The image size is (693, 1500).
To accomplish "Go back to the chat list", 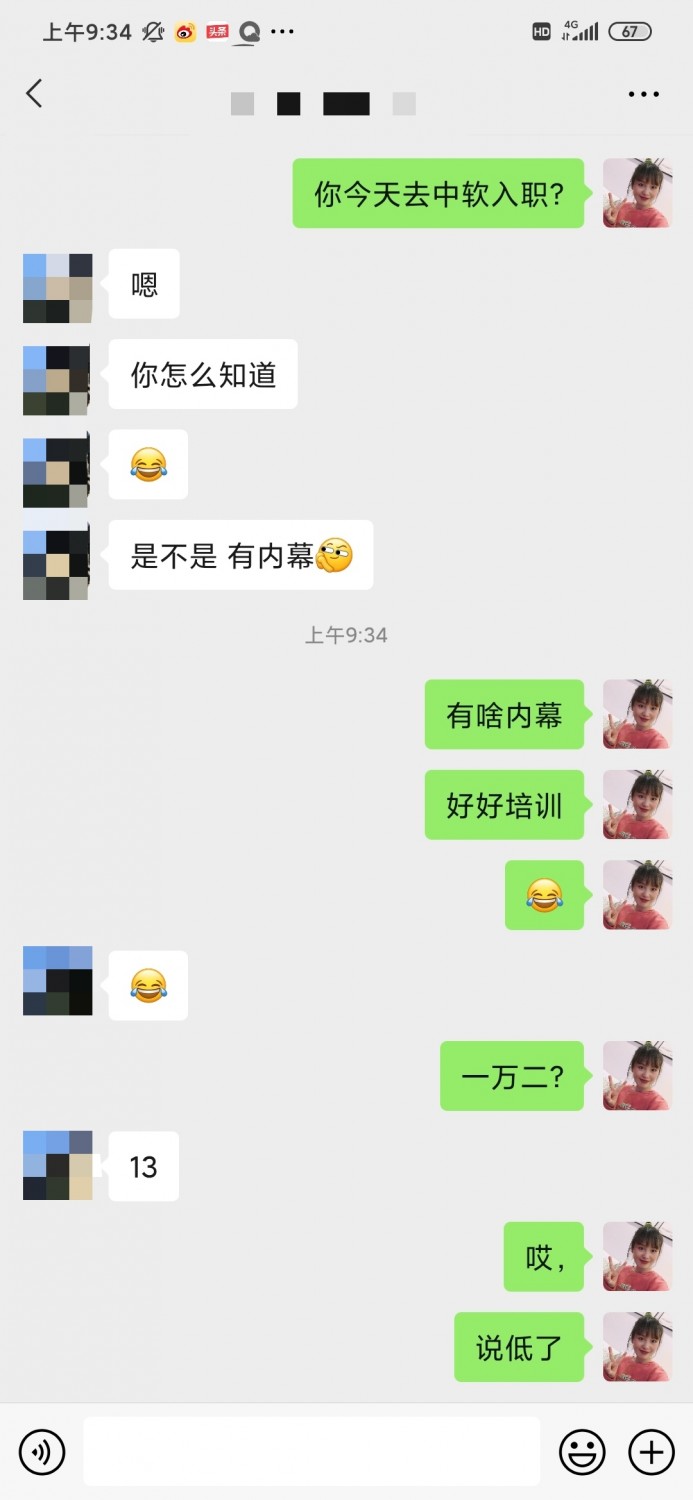I will [35, 94].
